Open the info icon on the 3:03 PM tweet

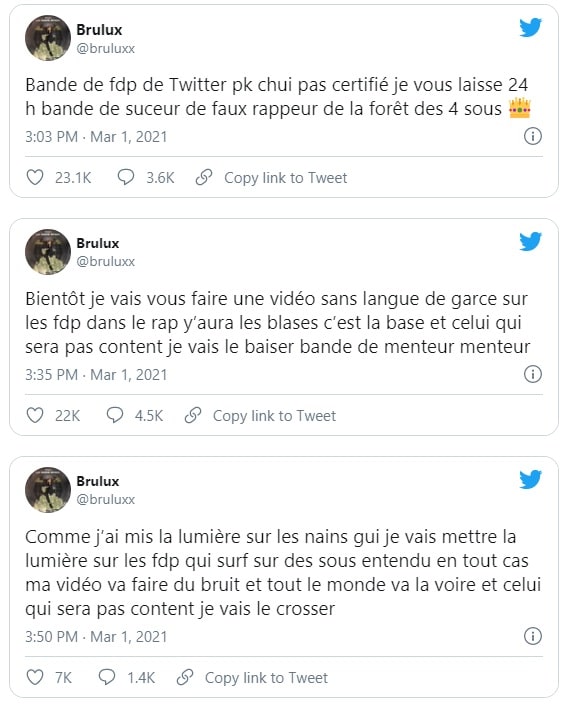pos(533,136)
